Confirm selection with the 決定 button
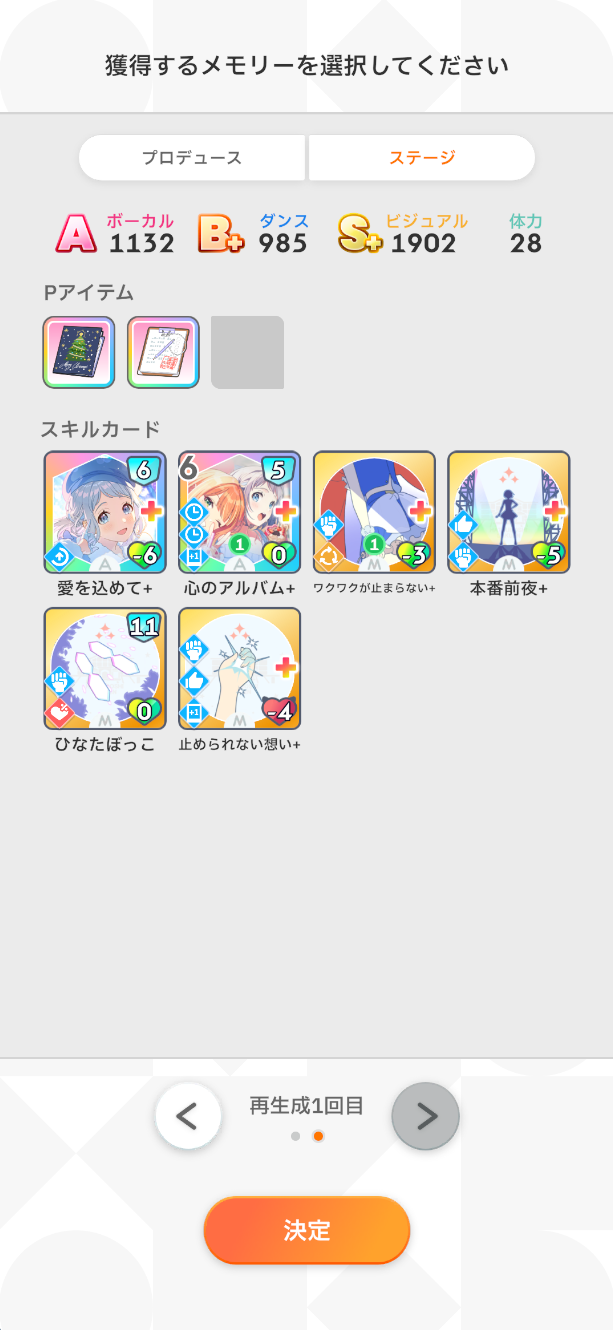Screen dimensions: 613x1330 click(x=306, y=1230)
